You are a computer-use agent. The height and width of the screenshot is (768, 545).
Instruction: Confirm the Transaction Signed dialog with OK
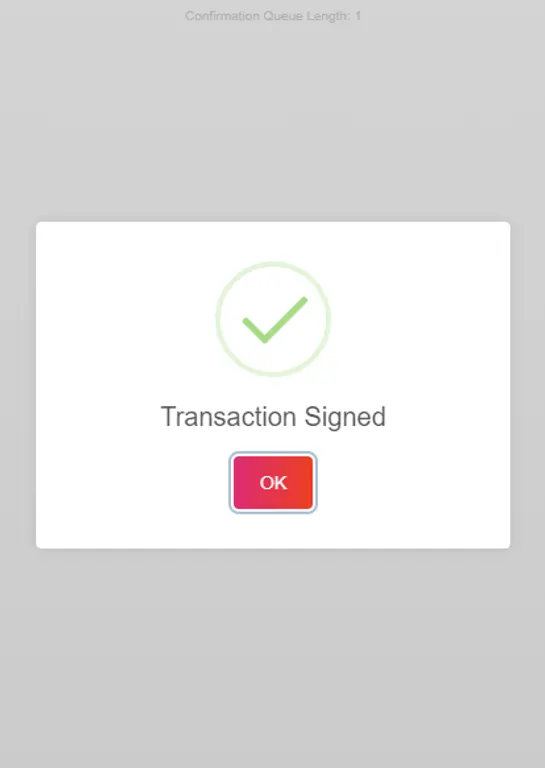pyautogui.click(x=273, y=482)
